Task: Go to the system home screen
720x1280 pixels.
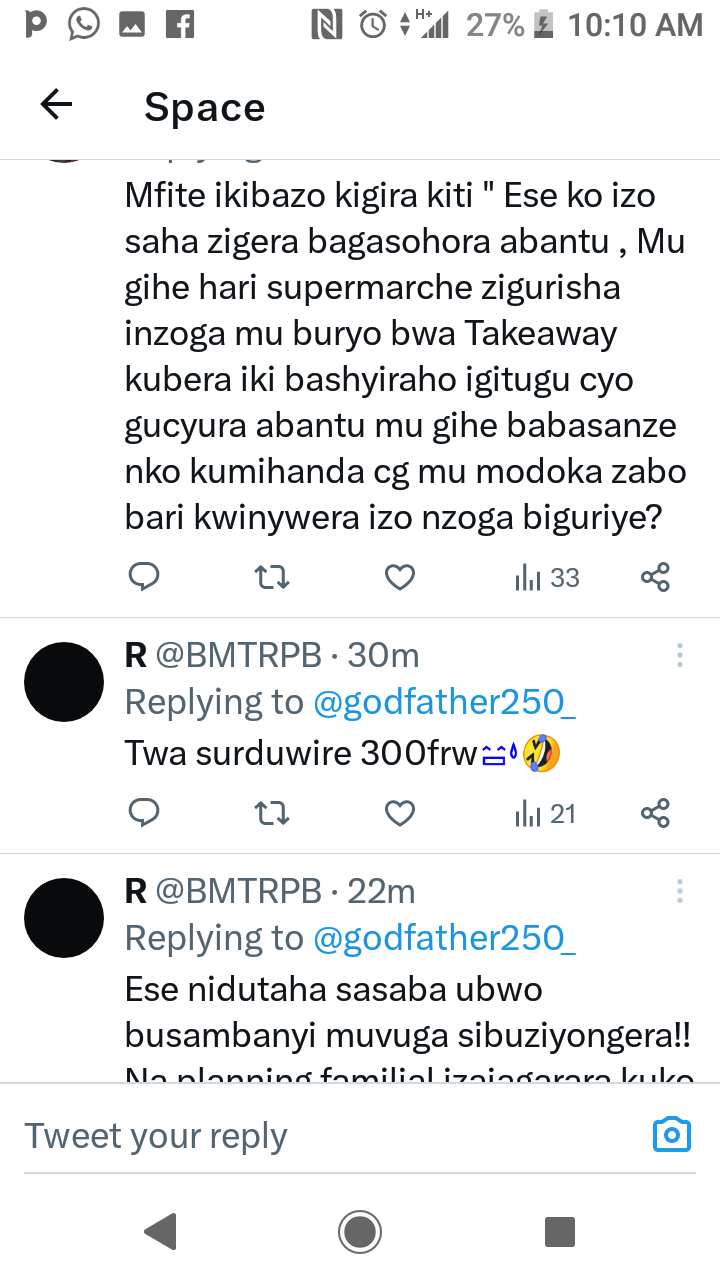Action: click(x=360, y=1231)
